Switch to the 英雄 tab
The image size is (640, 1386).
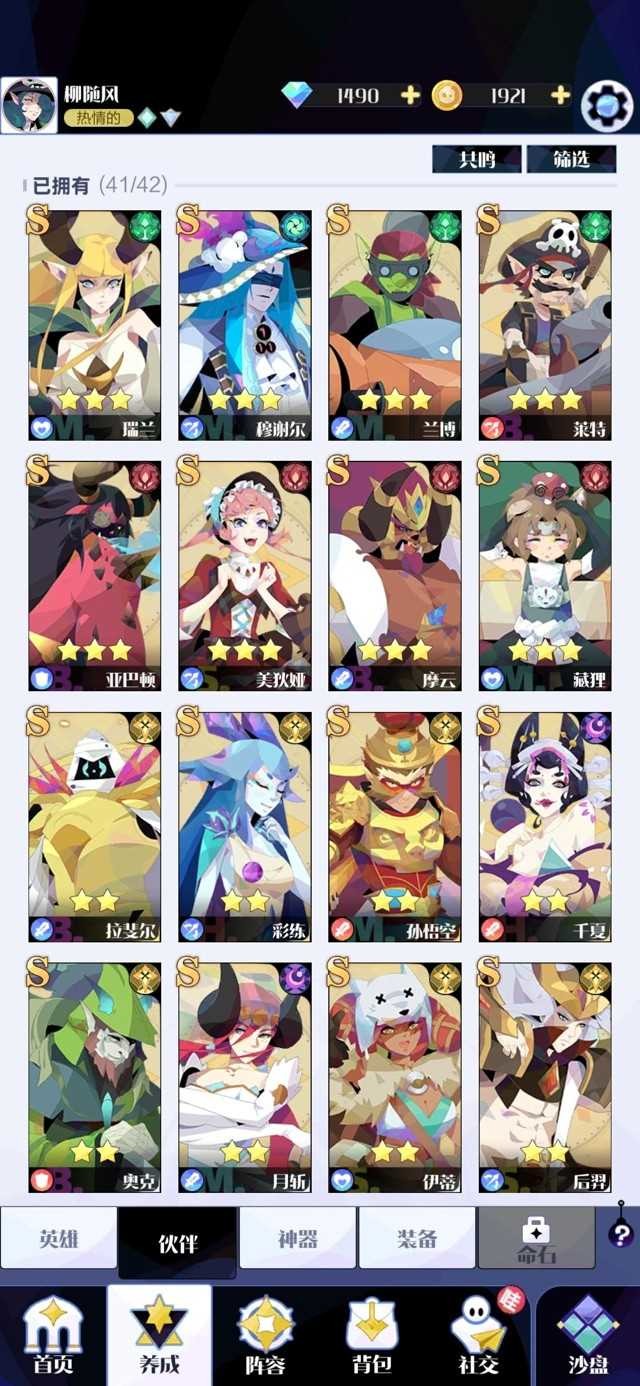click(59, 1238)
